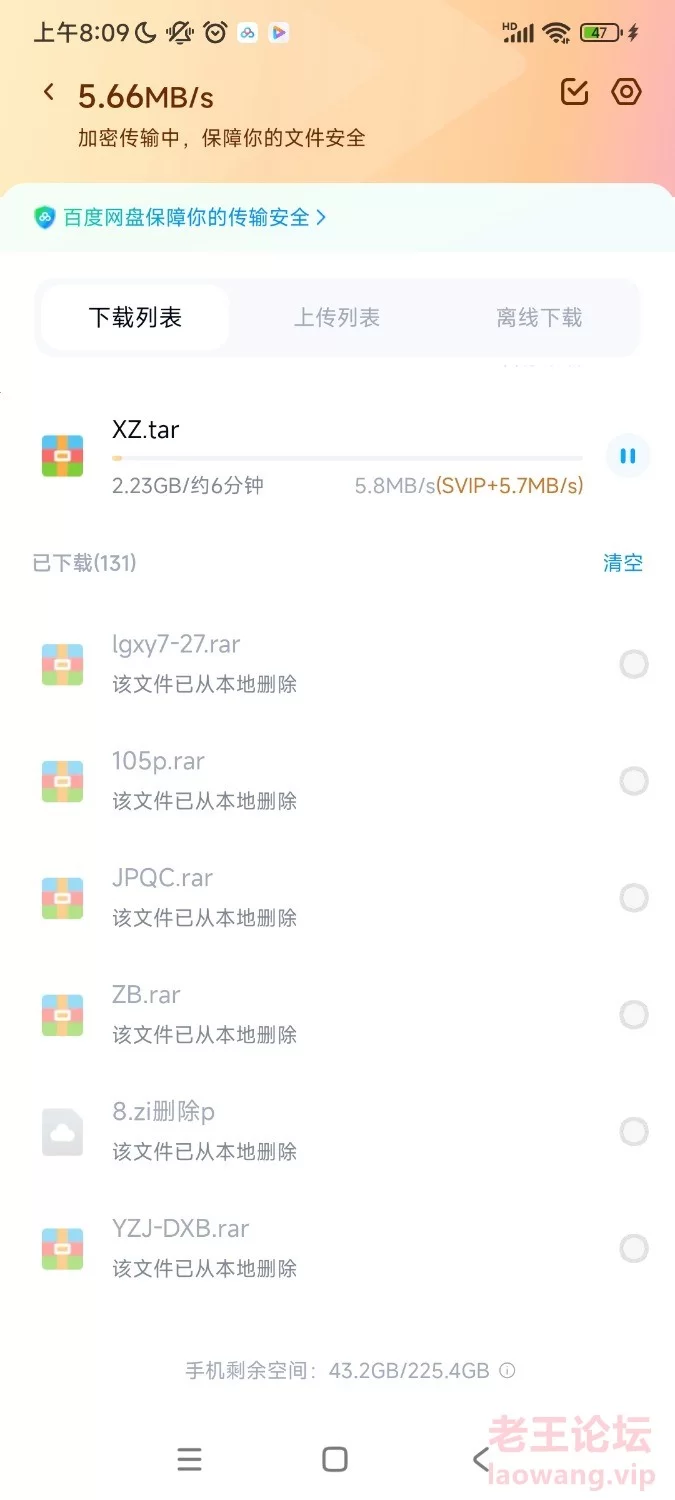Open transfer settings hexagon icon
Viewport: 675px width, 1500px height.
(x=626, y=93)
